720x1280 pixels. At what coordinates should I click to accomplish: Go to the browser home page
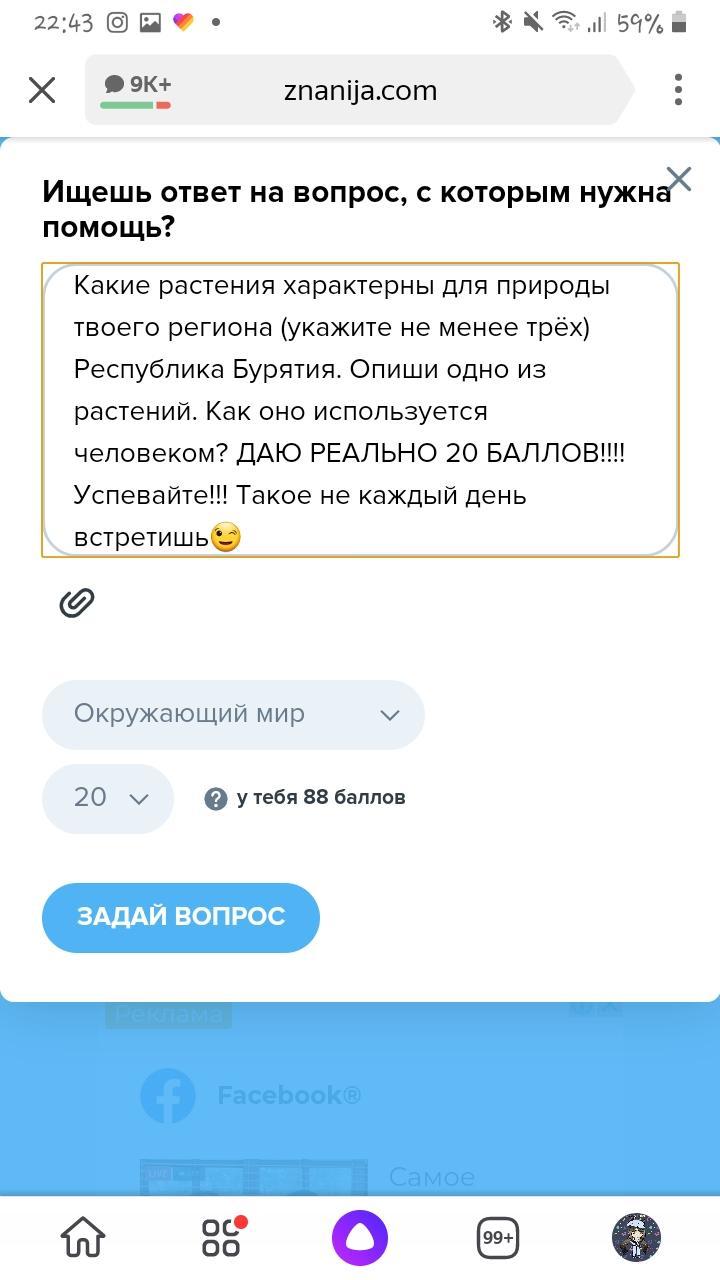(83, 1237)
